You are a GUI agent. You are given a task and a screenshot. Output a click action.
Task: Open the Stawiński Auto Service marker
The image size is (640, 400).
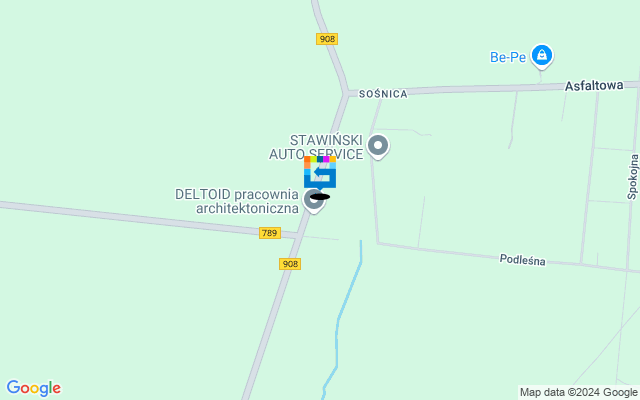pos(378,146)
